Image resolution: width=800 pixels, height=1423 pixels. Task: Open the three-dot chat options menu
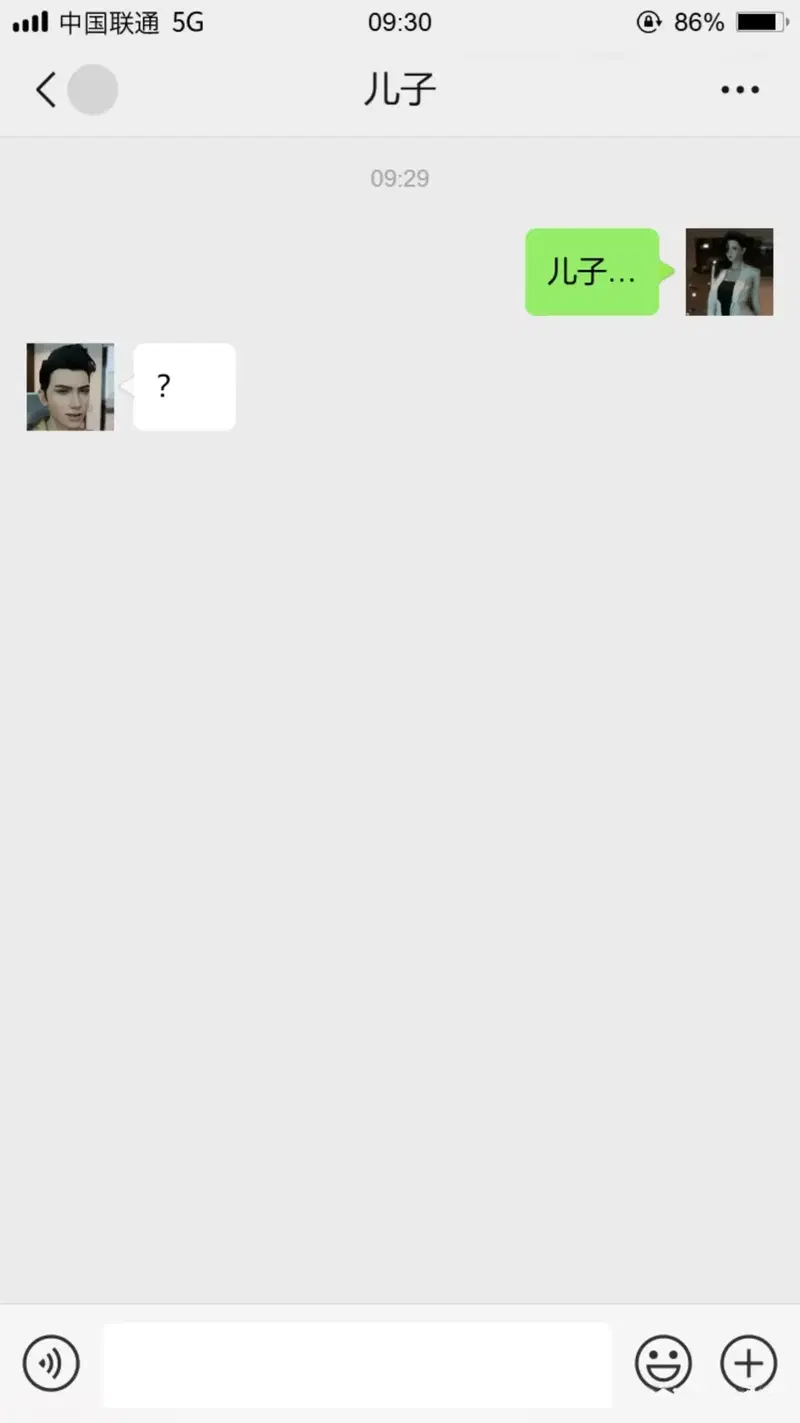pyautogui.click(x=740, y=90)
